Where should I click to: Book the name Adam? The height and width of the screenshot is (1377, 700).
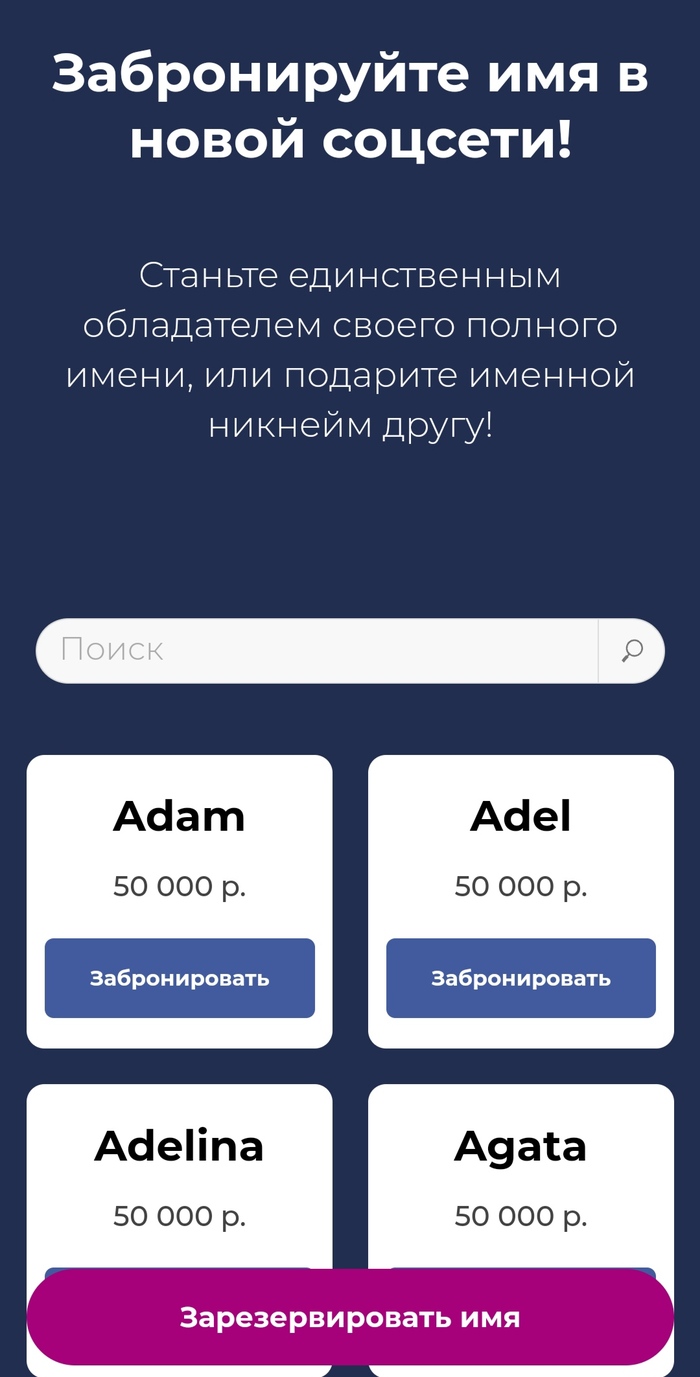(x=180, y=978)
